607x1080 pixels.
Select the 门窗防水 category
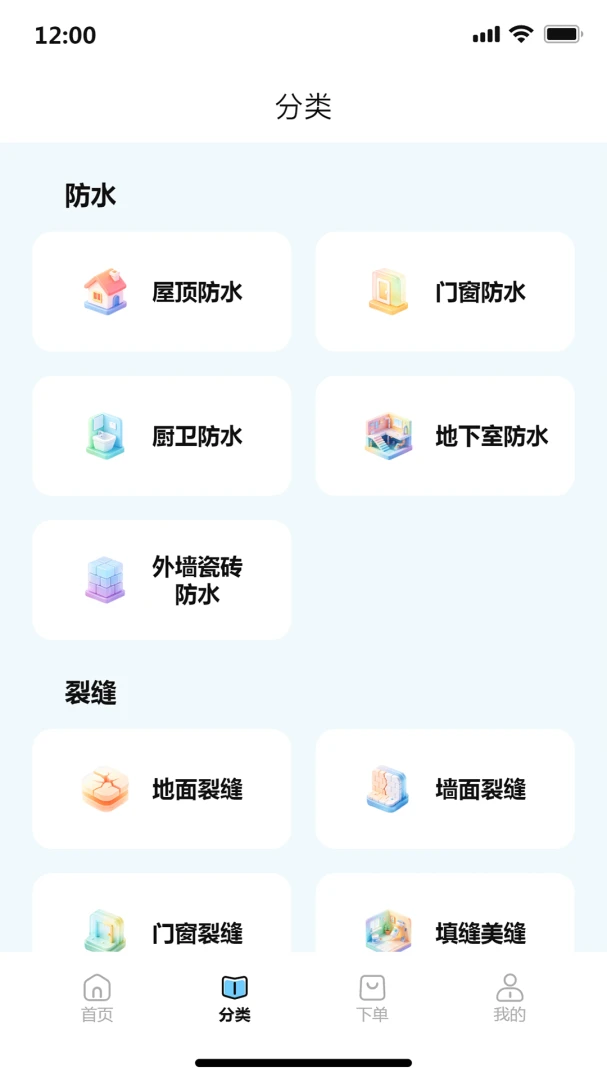[445, 291]
